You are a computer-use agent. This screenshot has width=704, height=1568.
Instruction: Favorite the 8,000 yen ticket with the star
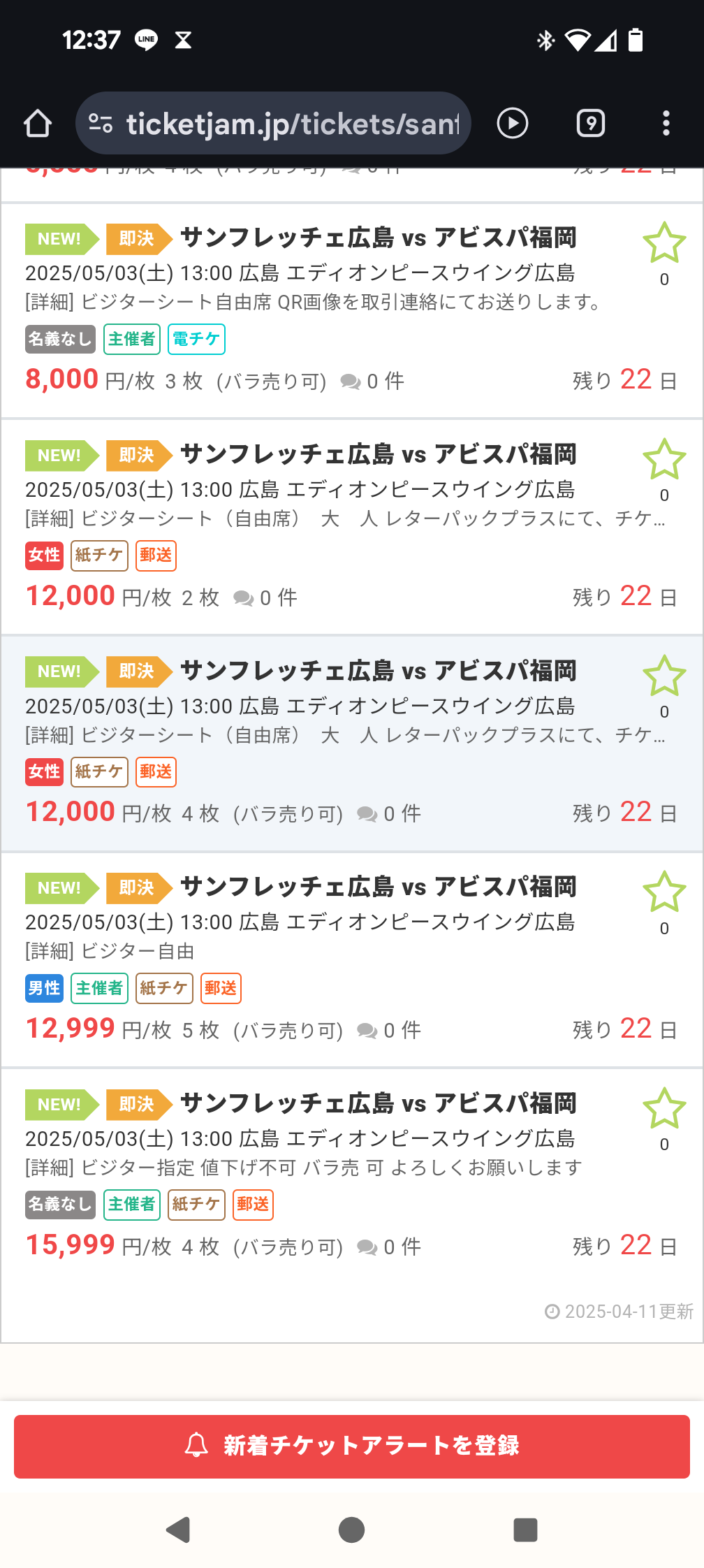coord(664,242)
